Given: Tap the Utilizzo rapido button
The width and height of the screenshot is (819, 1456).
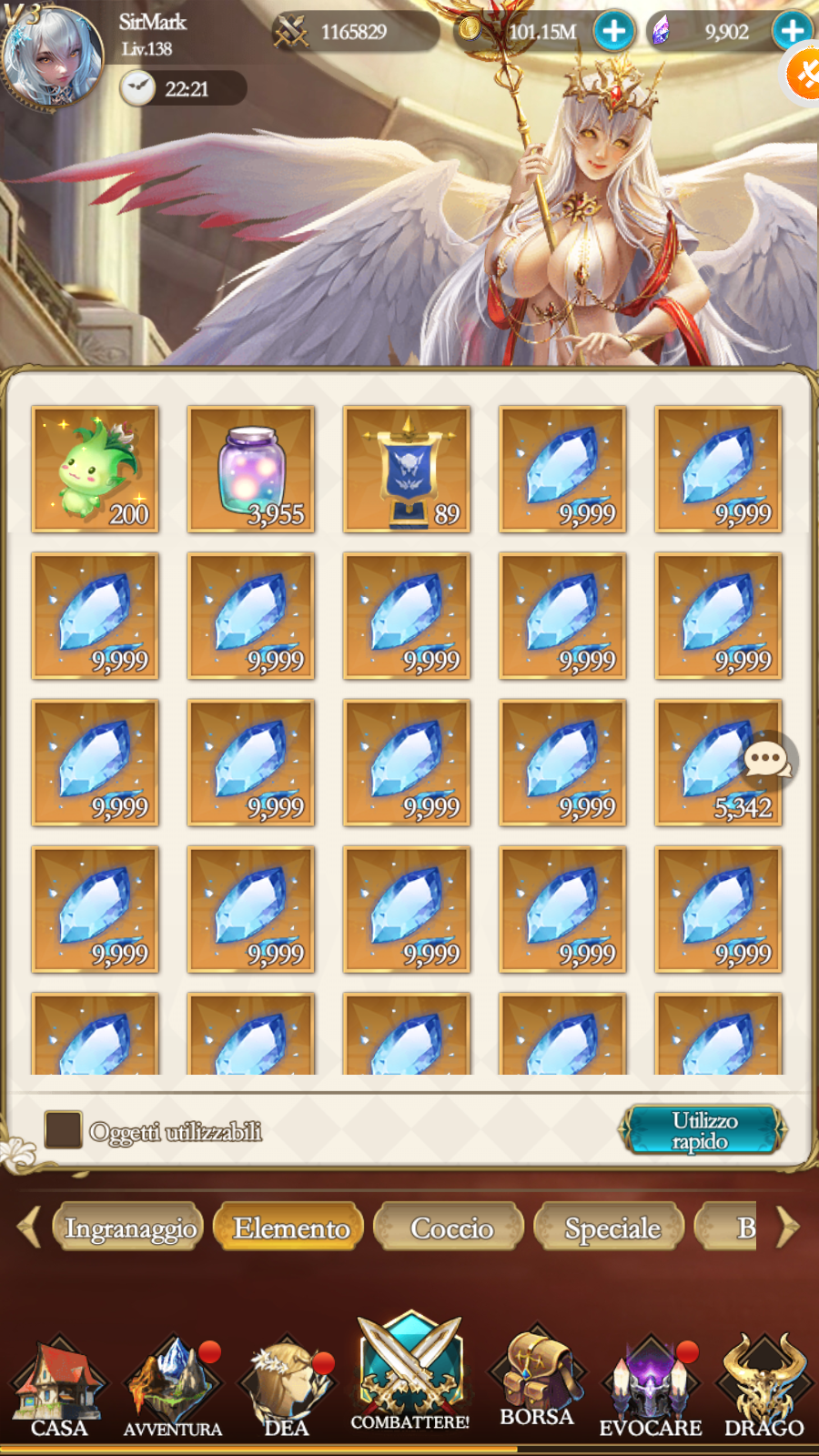Looking at the screenshot, I should coord(703,1130).
